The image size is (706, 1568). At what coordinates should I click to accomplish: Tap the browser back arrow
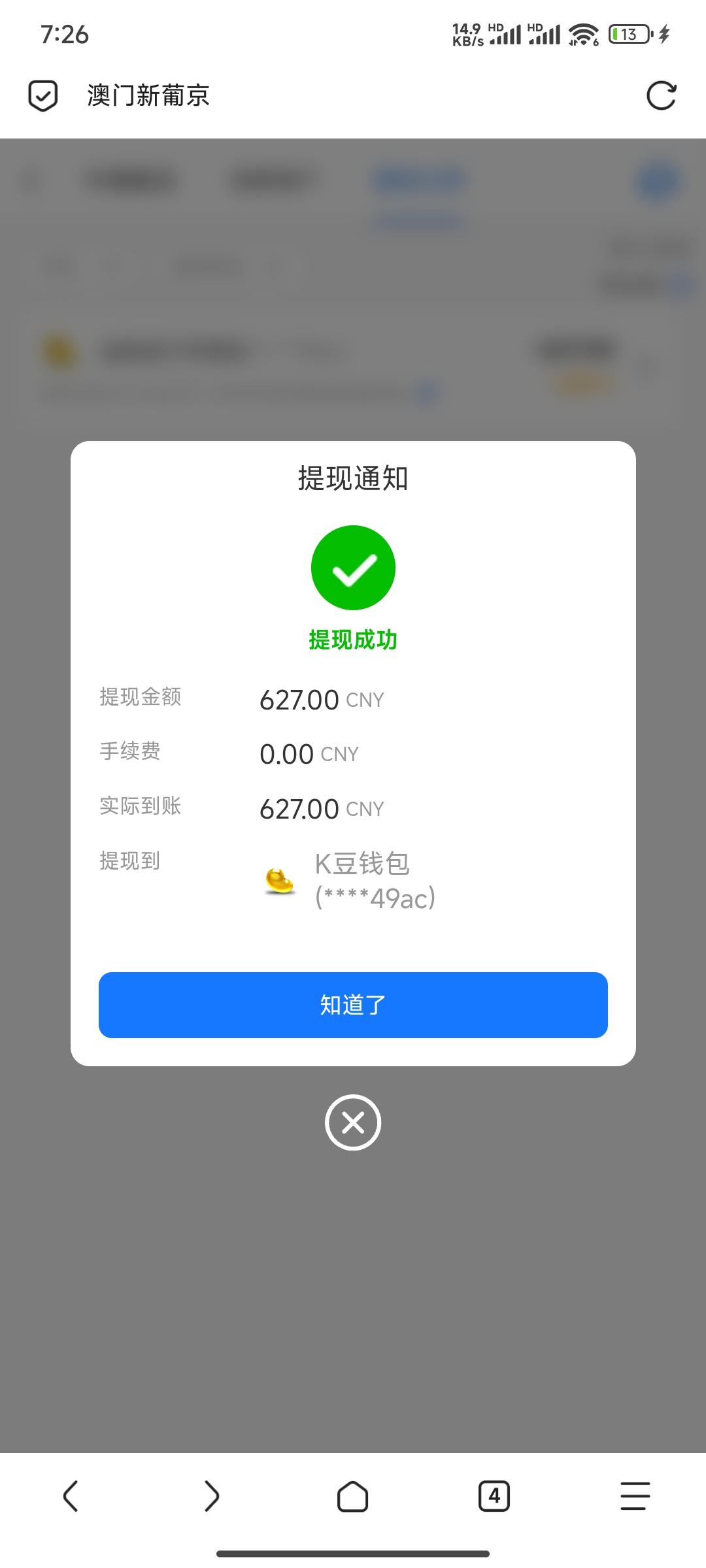pos(72,1497)
